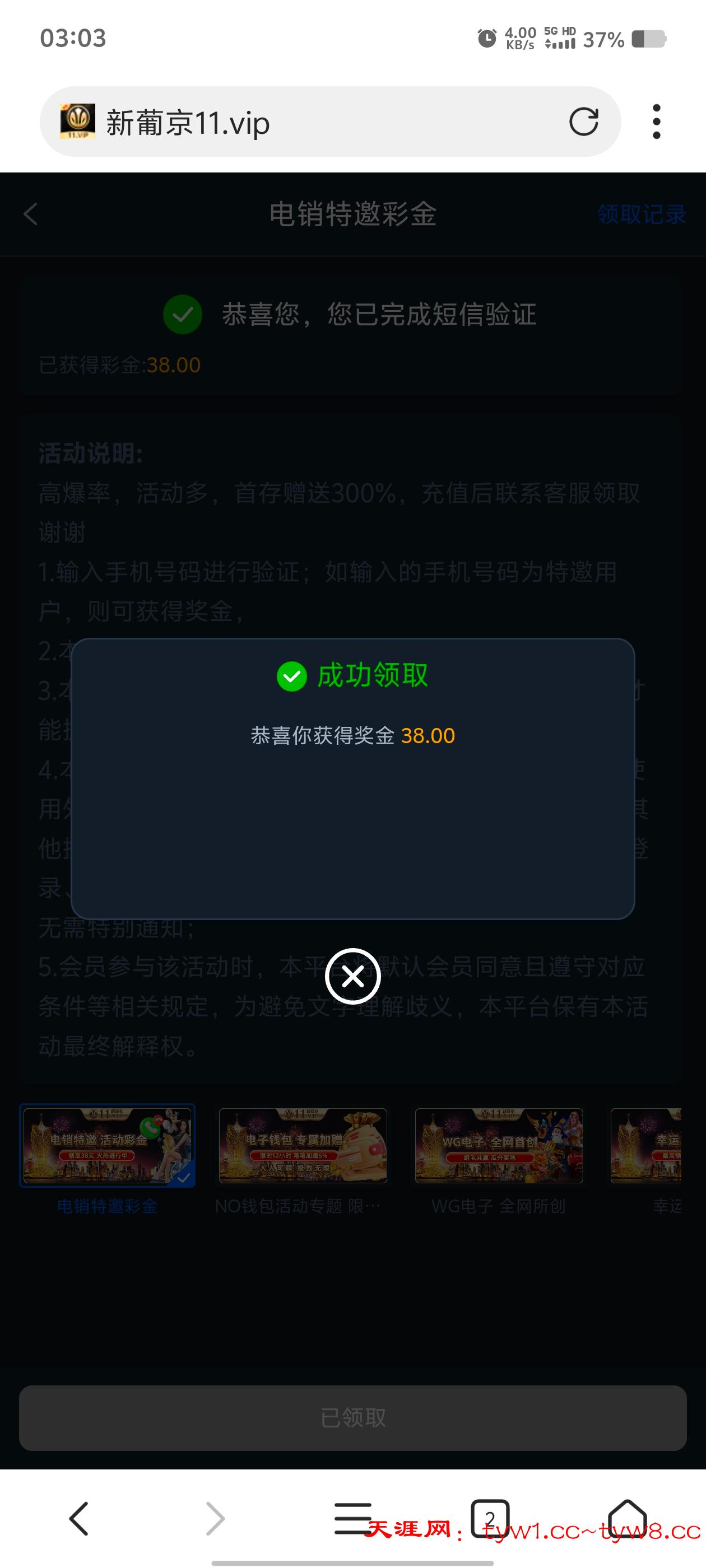
Task: Open the browser menu with three lines
Action: click(x=352, y=1518)
